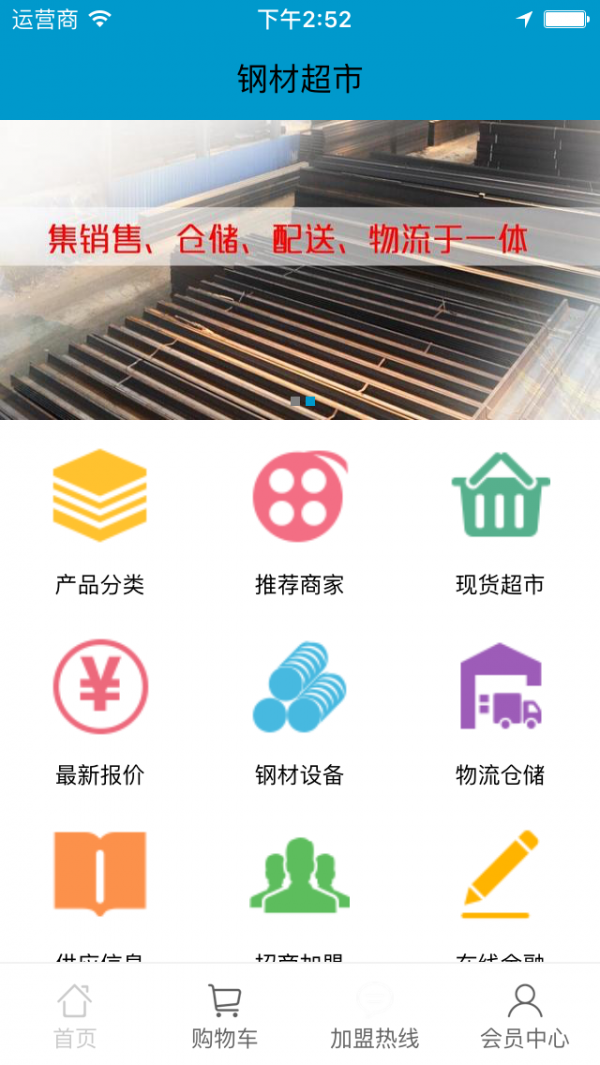Switch to the 会员中心 member tab
This screenshot has width=600, height=1065.
(x=525, y=1015)
